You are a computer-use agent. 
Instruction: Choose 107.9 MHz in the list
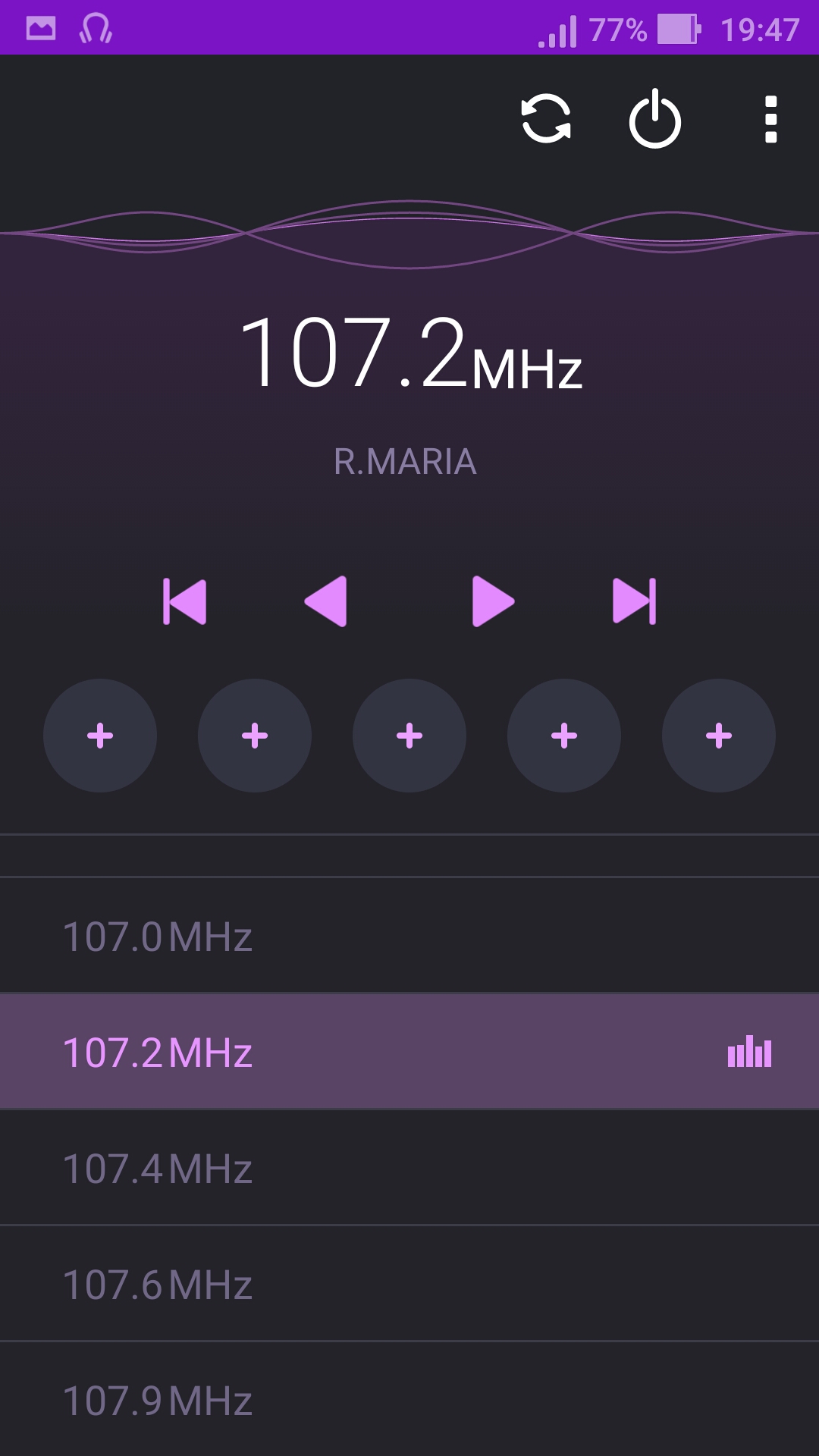[409, 1400]
